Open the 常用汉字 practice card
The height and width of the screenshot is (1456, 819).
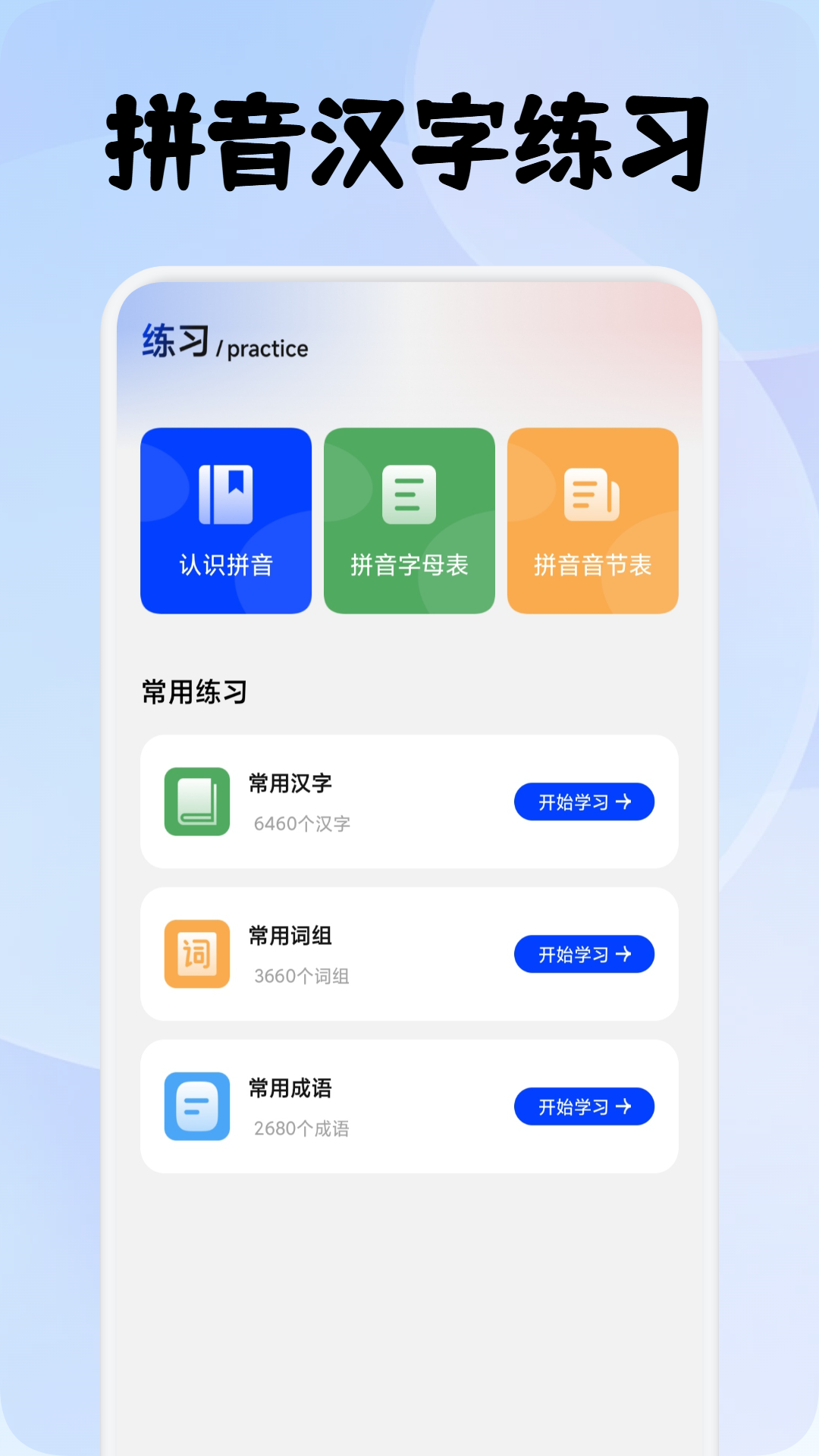[409, 802]
